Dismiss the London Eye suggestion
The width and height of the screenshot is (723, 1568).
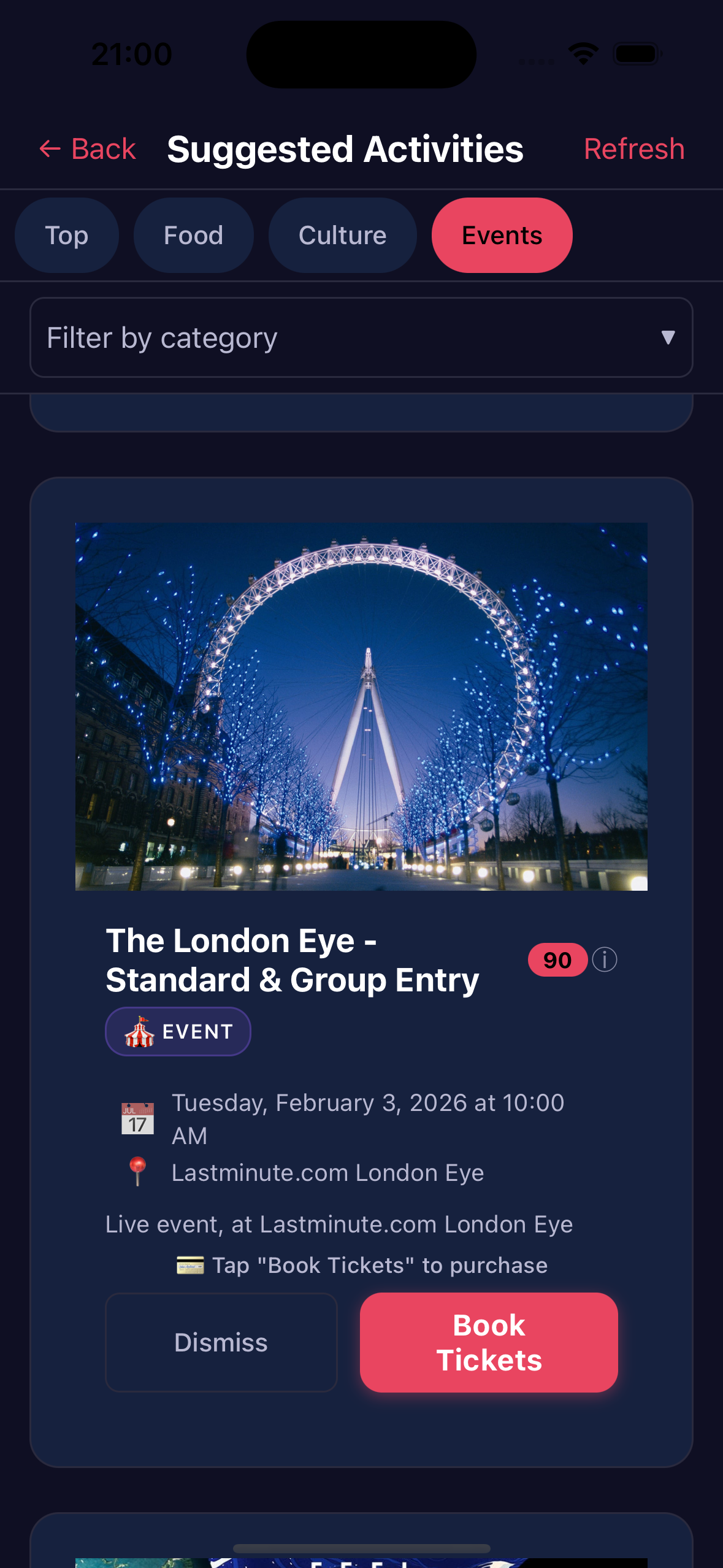221,1343
